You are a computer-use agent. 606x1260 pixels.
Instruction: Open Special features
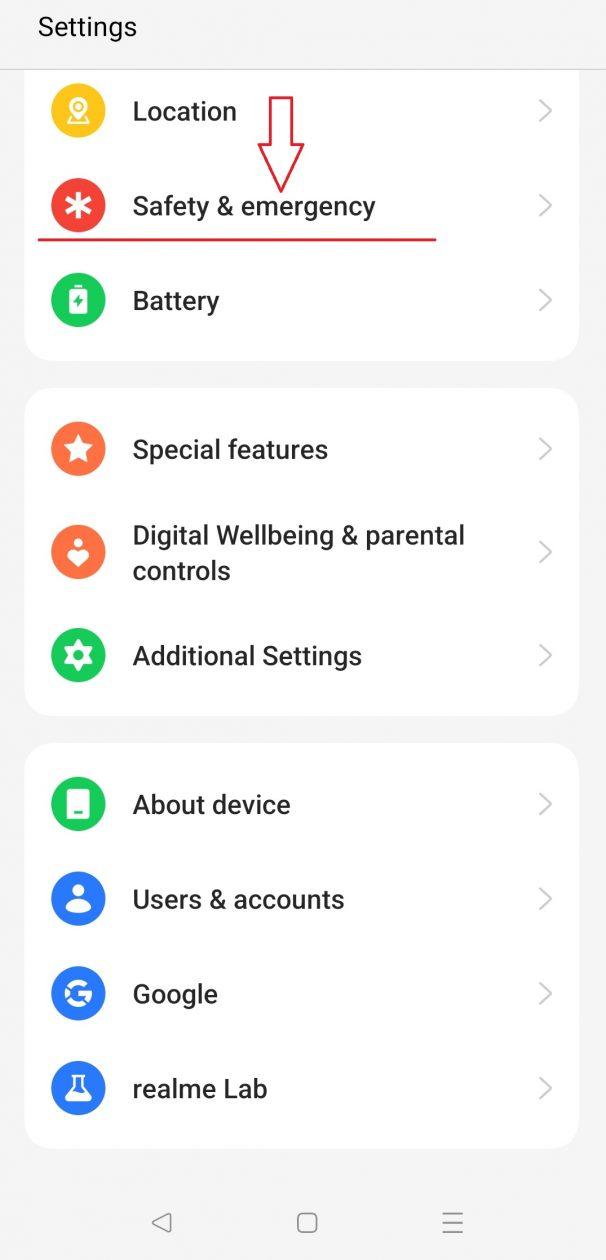302,450
